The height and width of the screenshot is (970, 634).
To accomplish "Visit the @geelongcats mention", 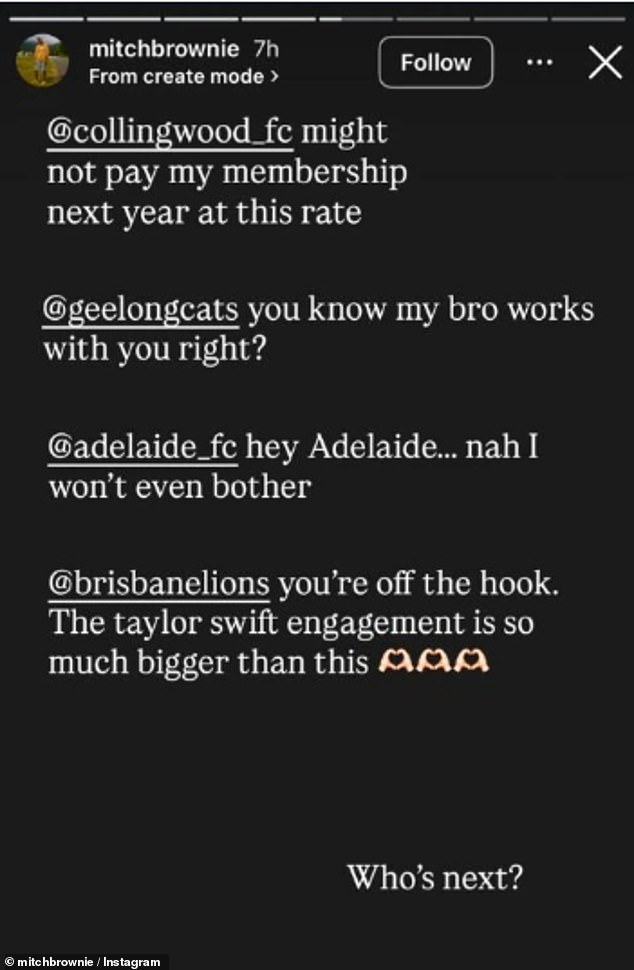I will [142, 310].
